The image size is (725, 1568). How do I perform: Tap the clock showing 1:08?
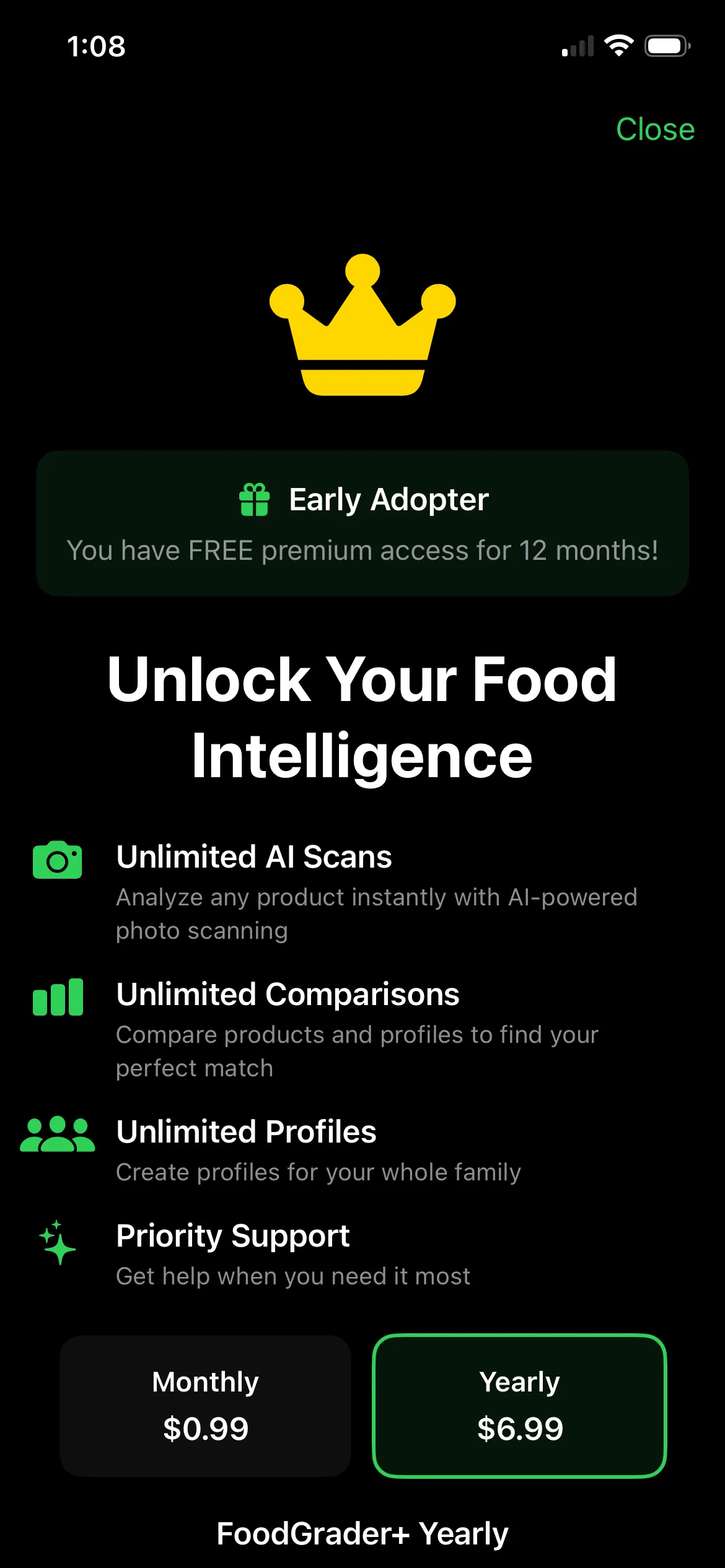pyautogui.click(x=96, y=45)
